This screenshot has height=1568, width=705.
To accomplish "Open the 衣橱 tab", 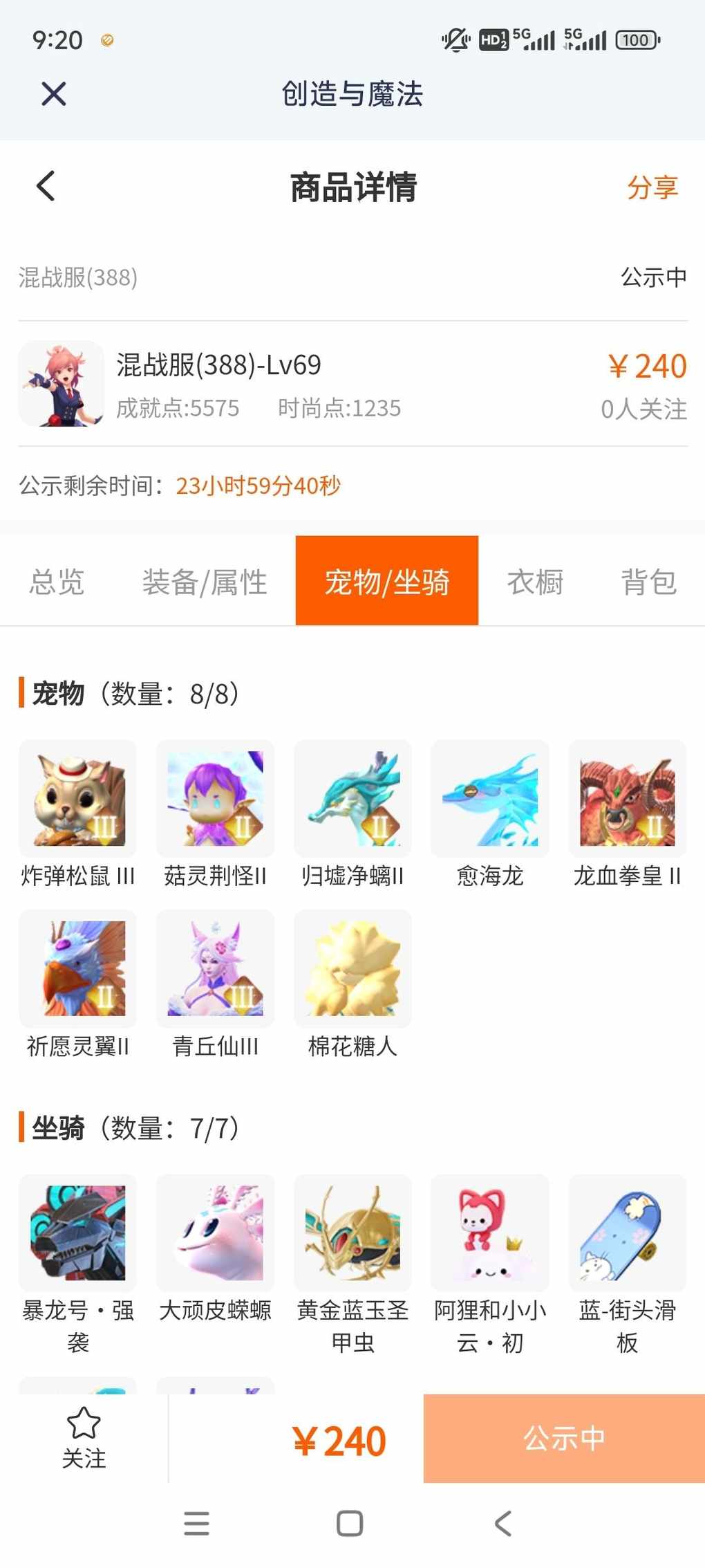I will tap(535, 582).
